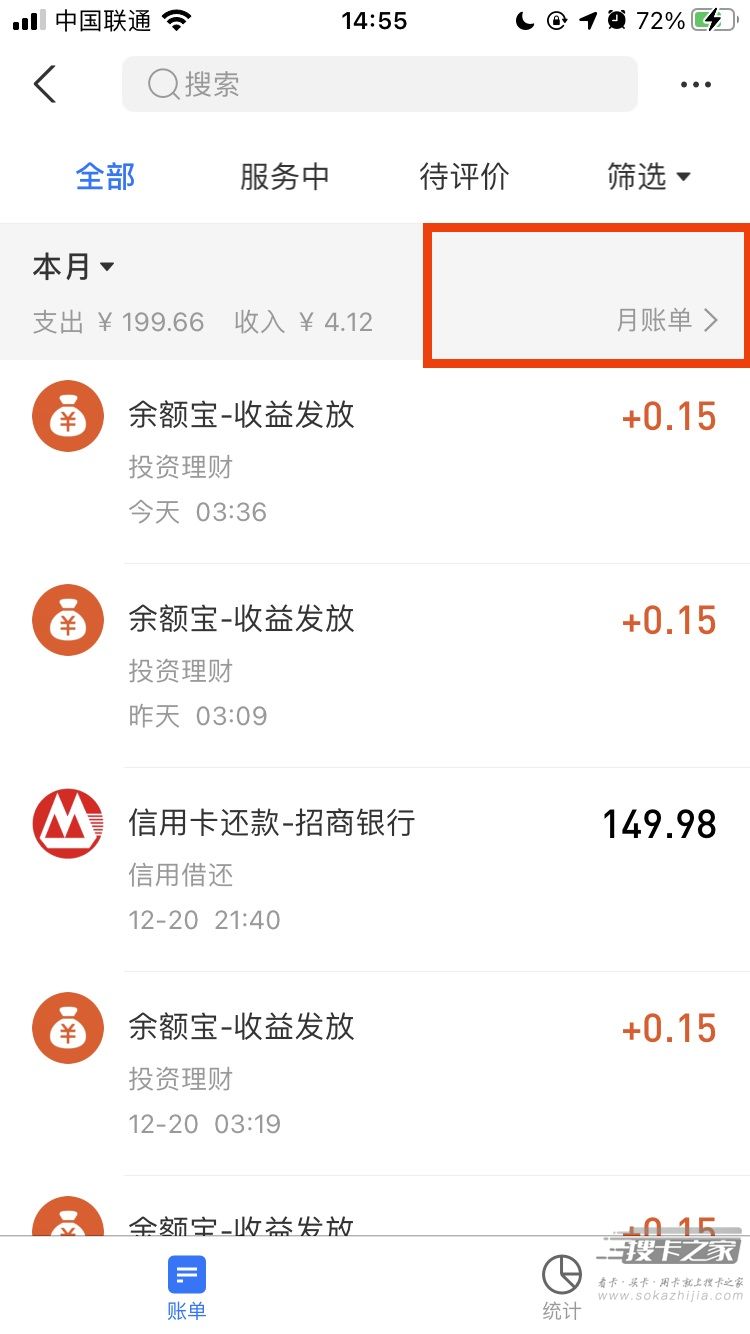Open 余额宝-收益发放 entry from 12-20 03:19
Screen dimensions: 750x1334
tap(375, 1074)
